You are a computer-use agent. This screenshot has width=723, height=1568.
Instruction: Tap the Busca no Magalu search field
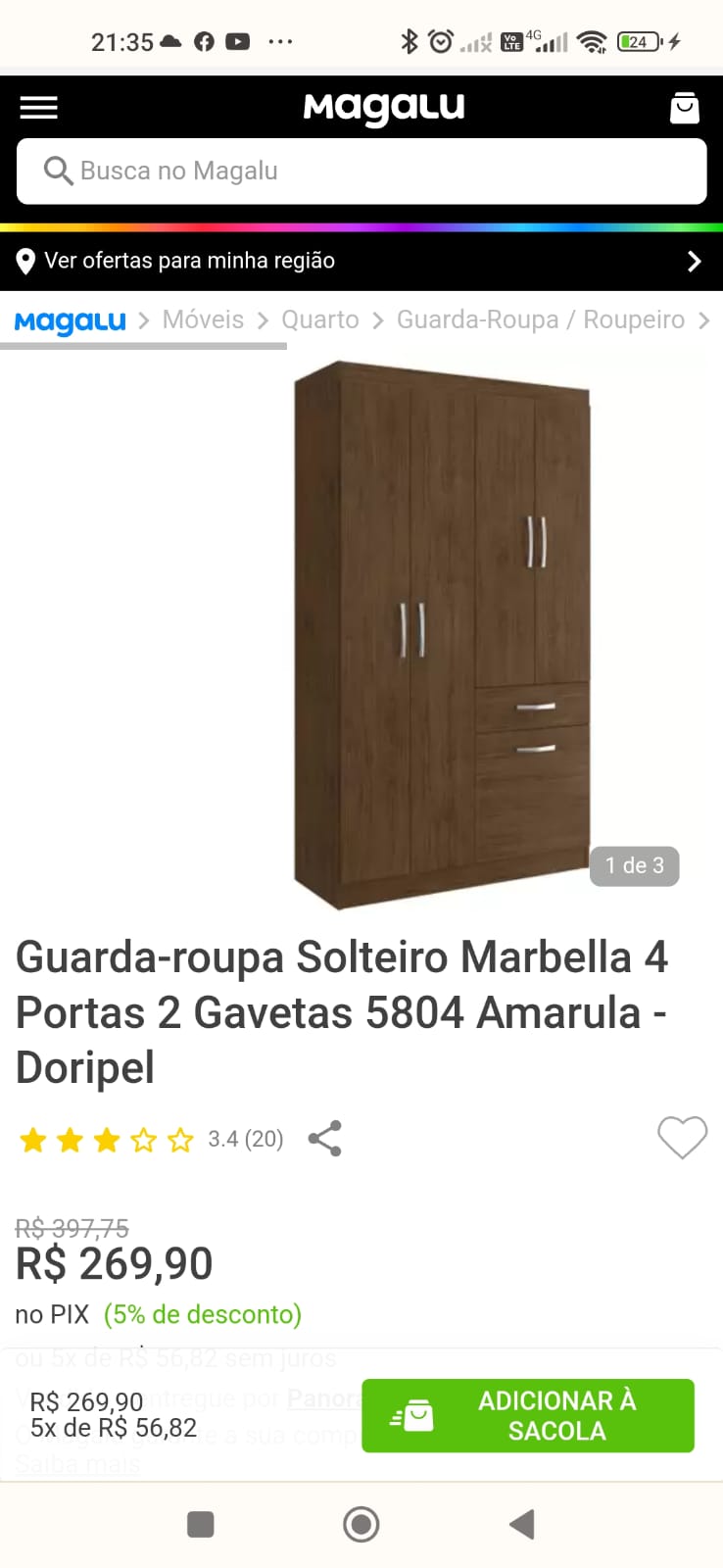361,171
